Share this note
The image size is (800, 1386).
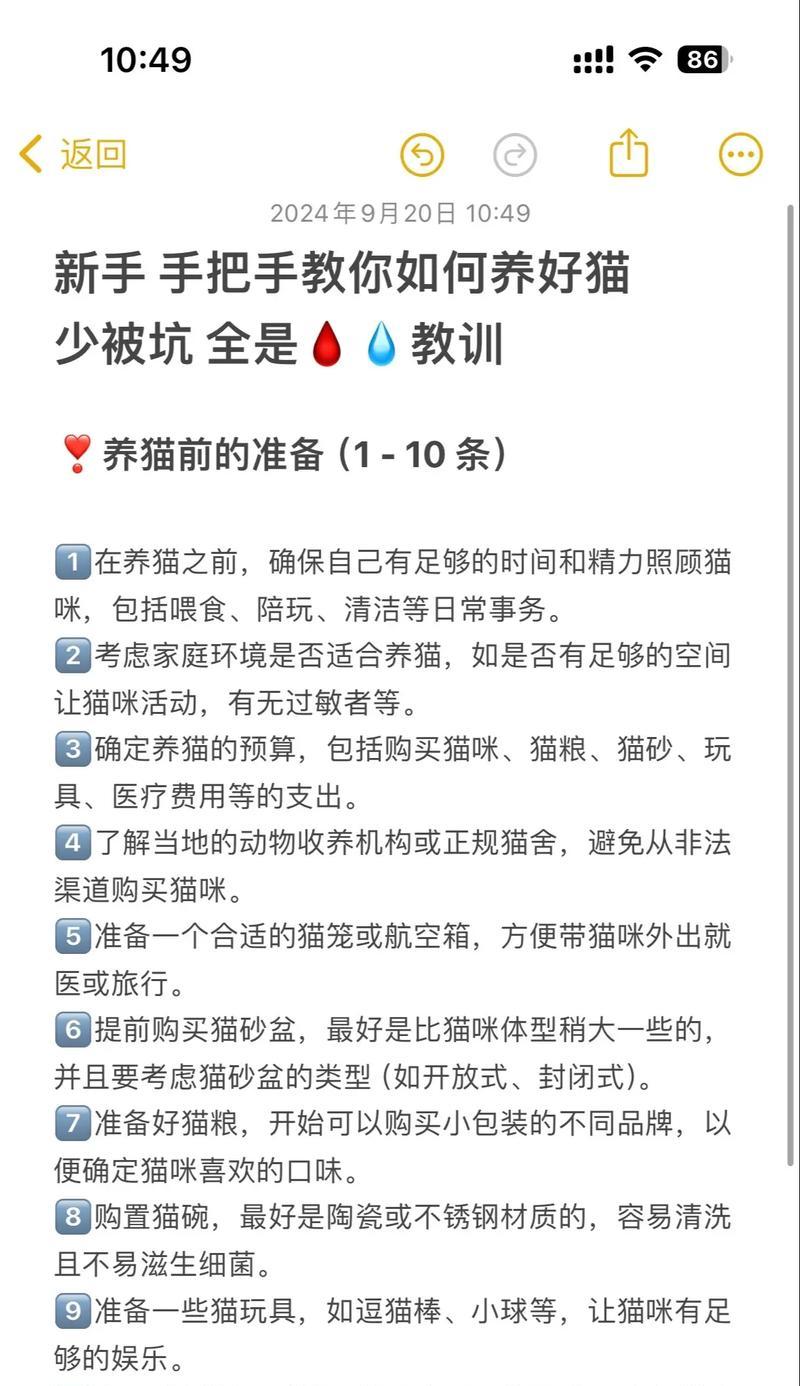tap(629, 153)
